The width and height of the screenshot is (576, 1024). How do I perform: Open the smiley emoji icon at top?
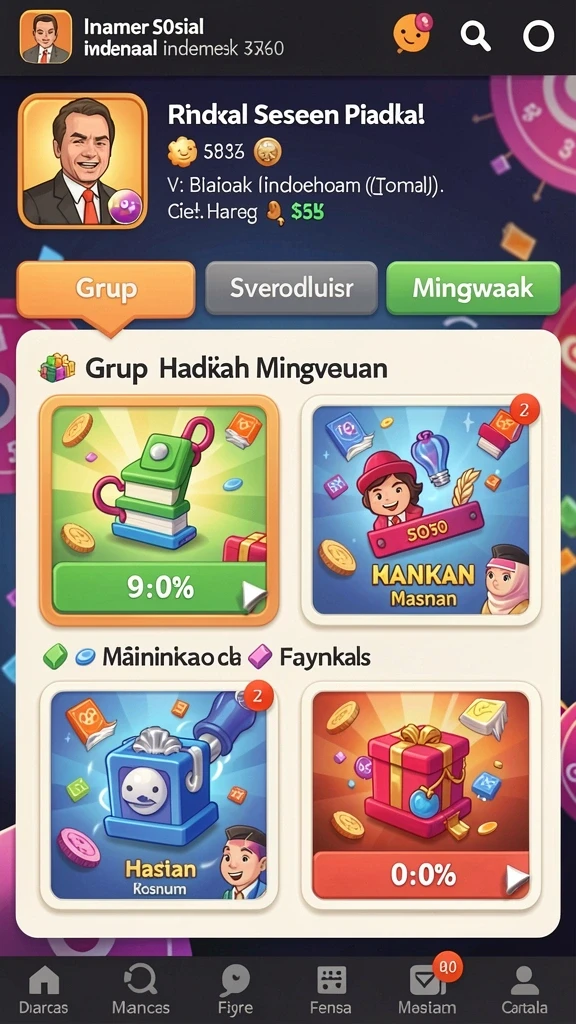tap(413, 33)
